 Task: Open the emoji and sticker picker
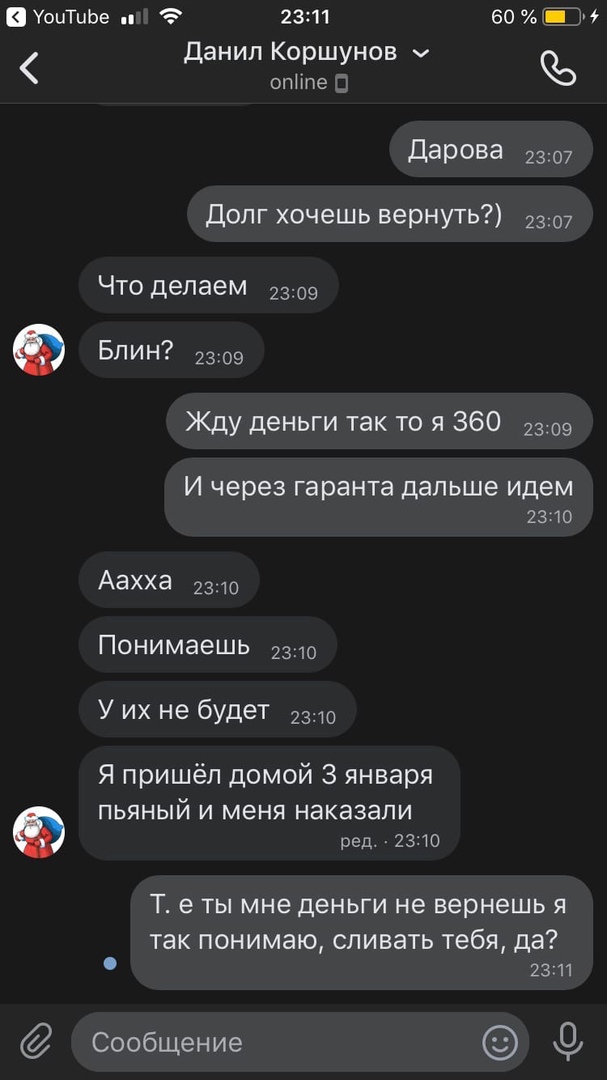(500, 1042)
